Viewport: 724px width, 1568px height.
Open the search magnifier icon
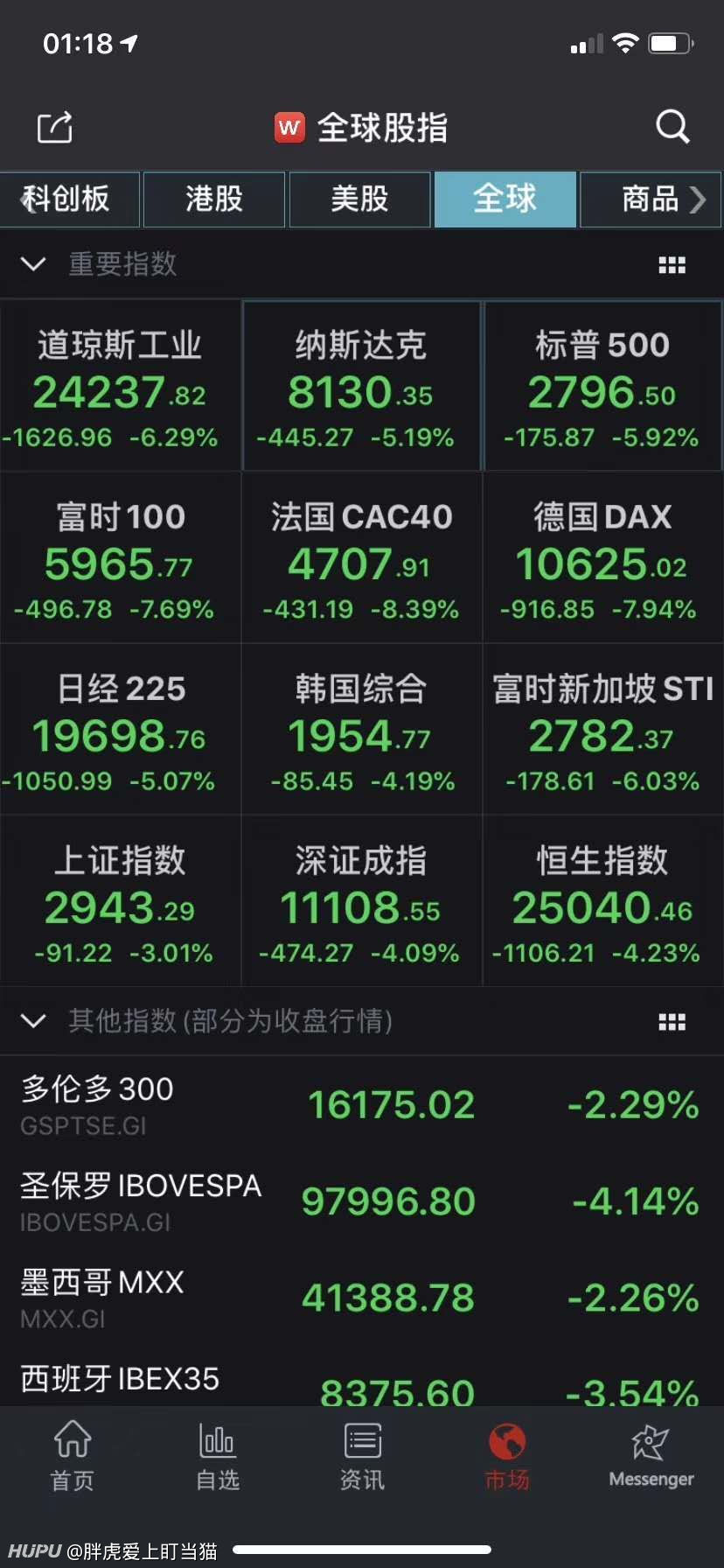[x=672, y=127]
